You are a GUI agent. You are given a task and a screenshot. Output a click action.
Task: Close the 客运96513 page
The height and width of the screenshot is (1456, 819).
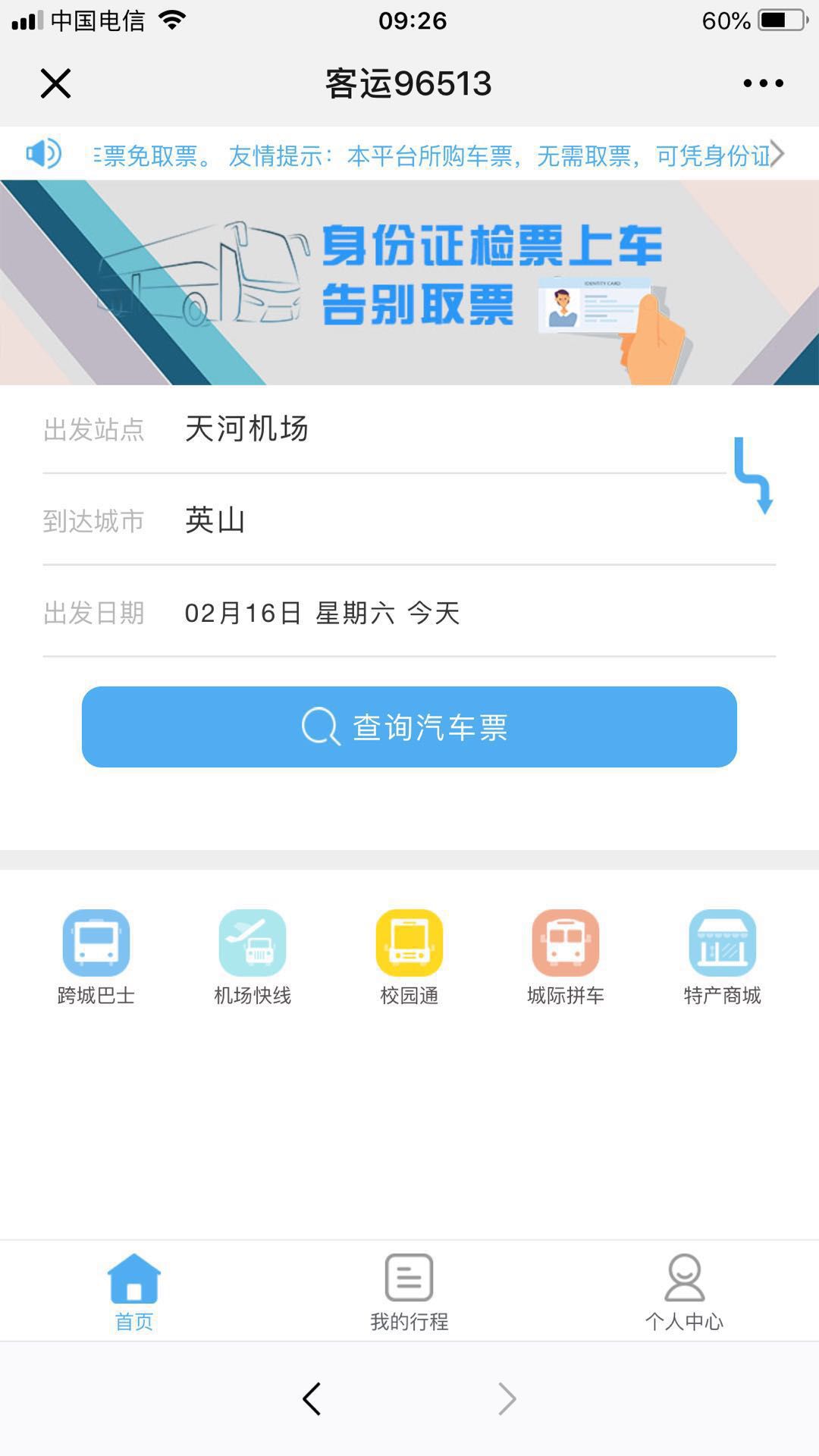tap(55, 83)
